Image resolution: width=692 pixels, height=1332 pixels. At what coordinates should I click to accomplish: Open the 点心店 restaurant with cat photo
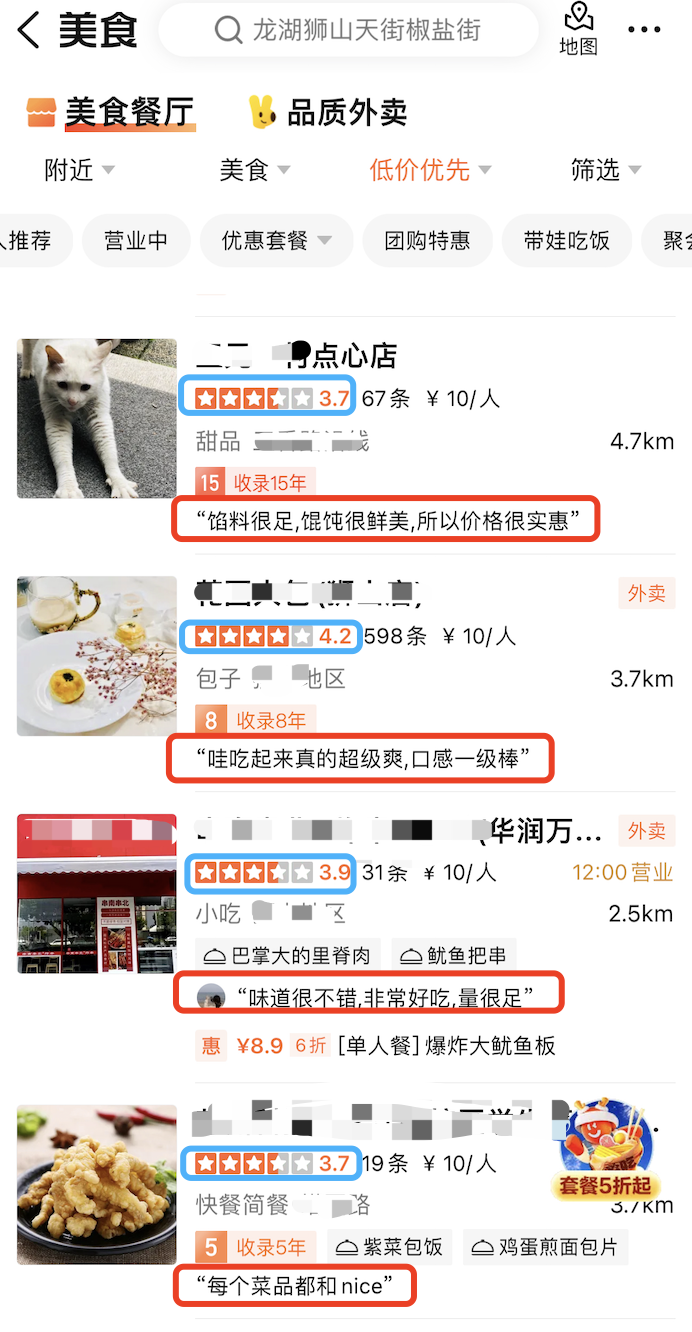(300, 355)
